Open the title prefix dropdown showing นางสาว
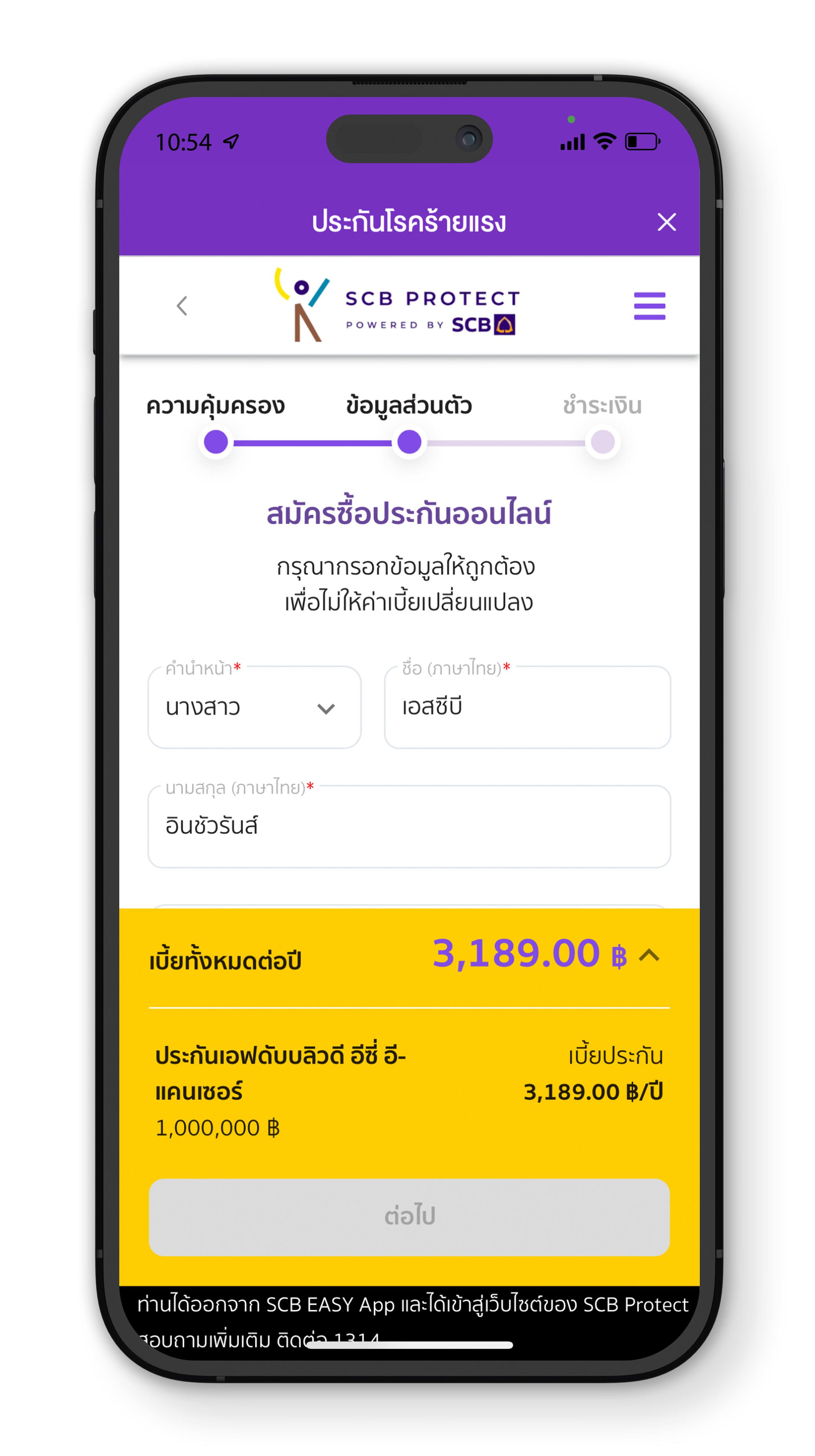The height and width of the screenshot is (1456, 815). click(x=254, y=707)
